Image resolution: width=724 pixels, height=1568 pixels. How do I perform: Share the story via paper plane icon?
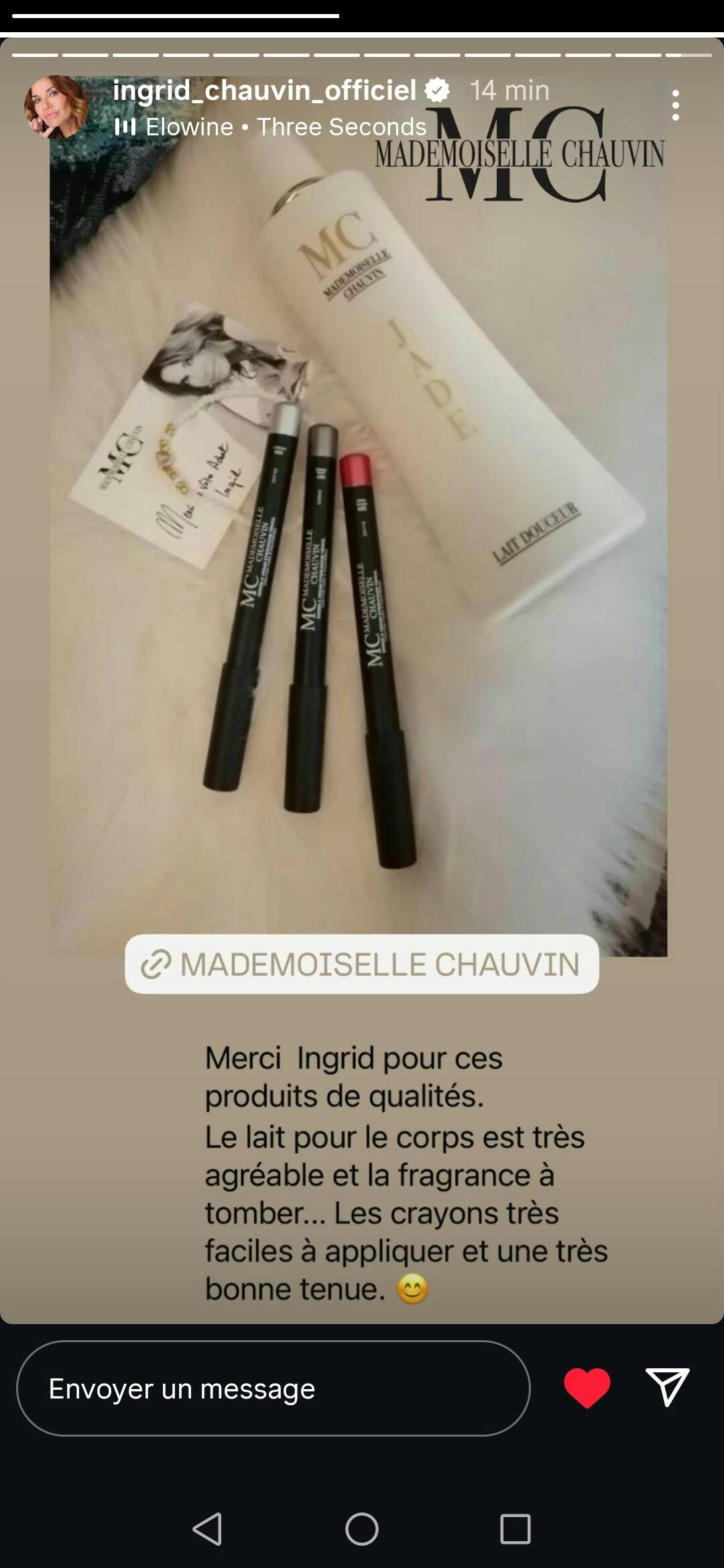click(667, 1387)
